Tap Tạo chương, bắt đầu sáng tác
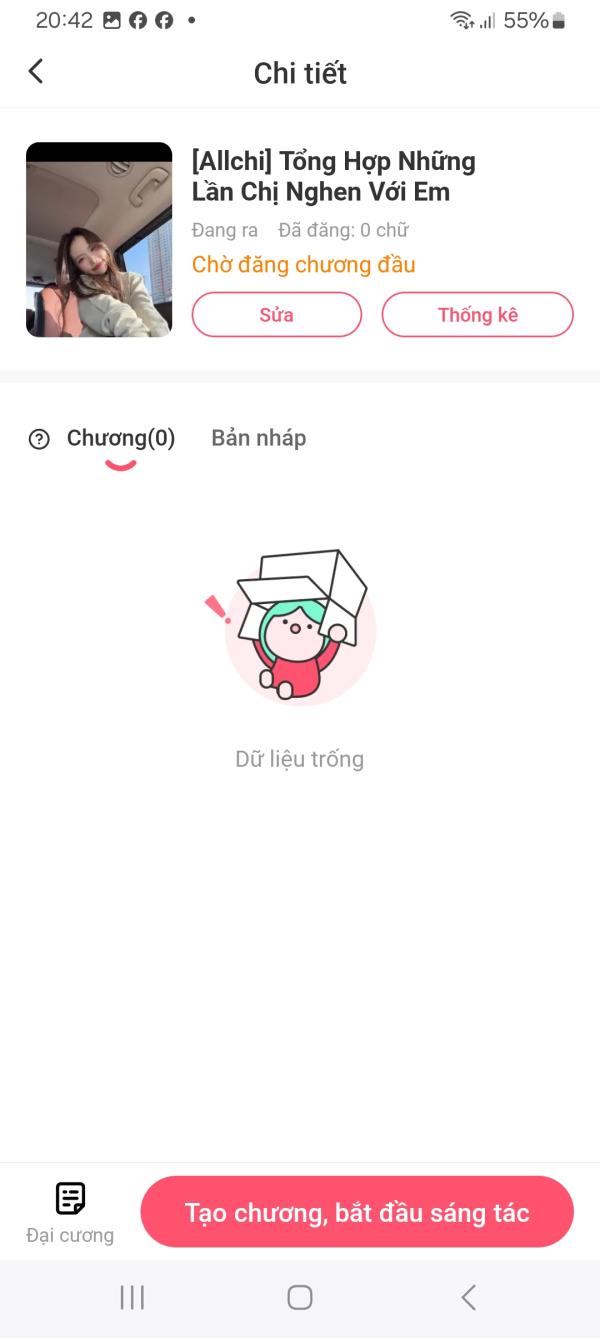 coord(357,1212)
